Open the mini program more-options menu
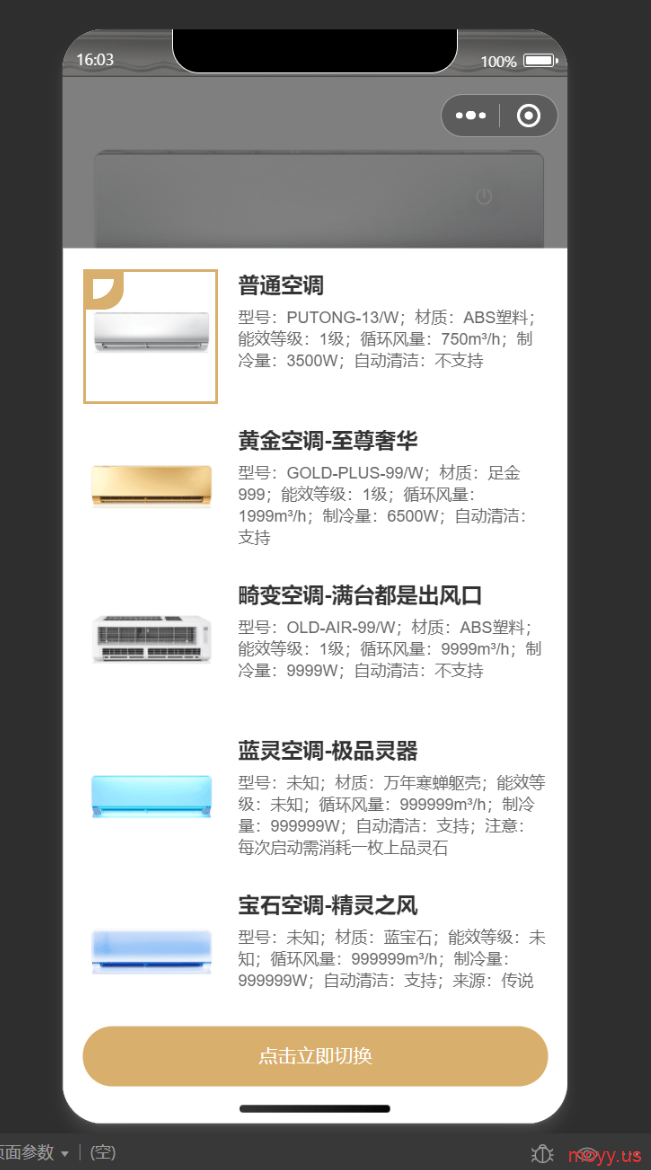Screen dimensions: 651x1170 (x=470, y=116)
